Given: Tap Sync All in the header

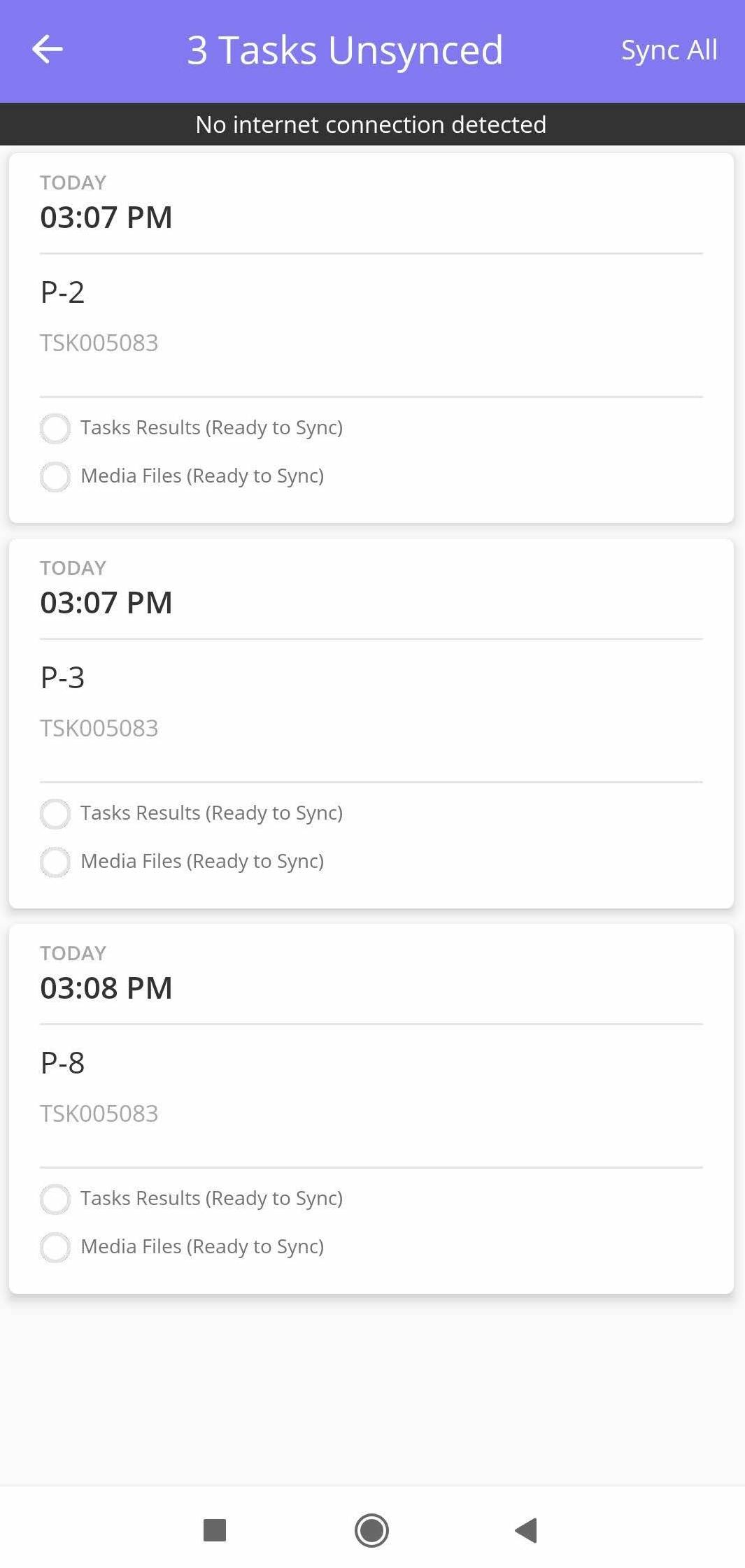Looking at the screenshot, I should [x=669, y=50].
